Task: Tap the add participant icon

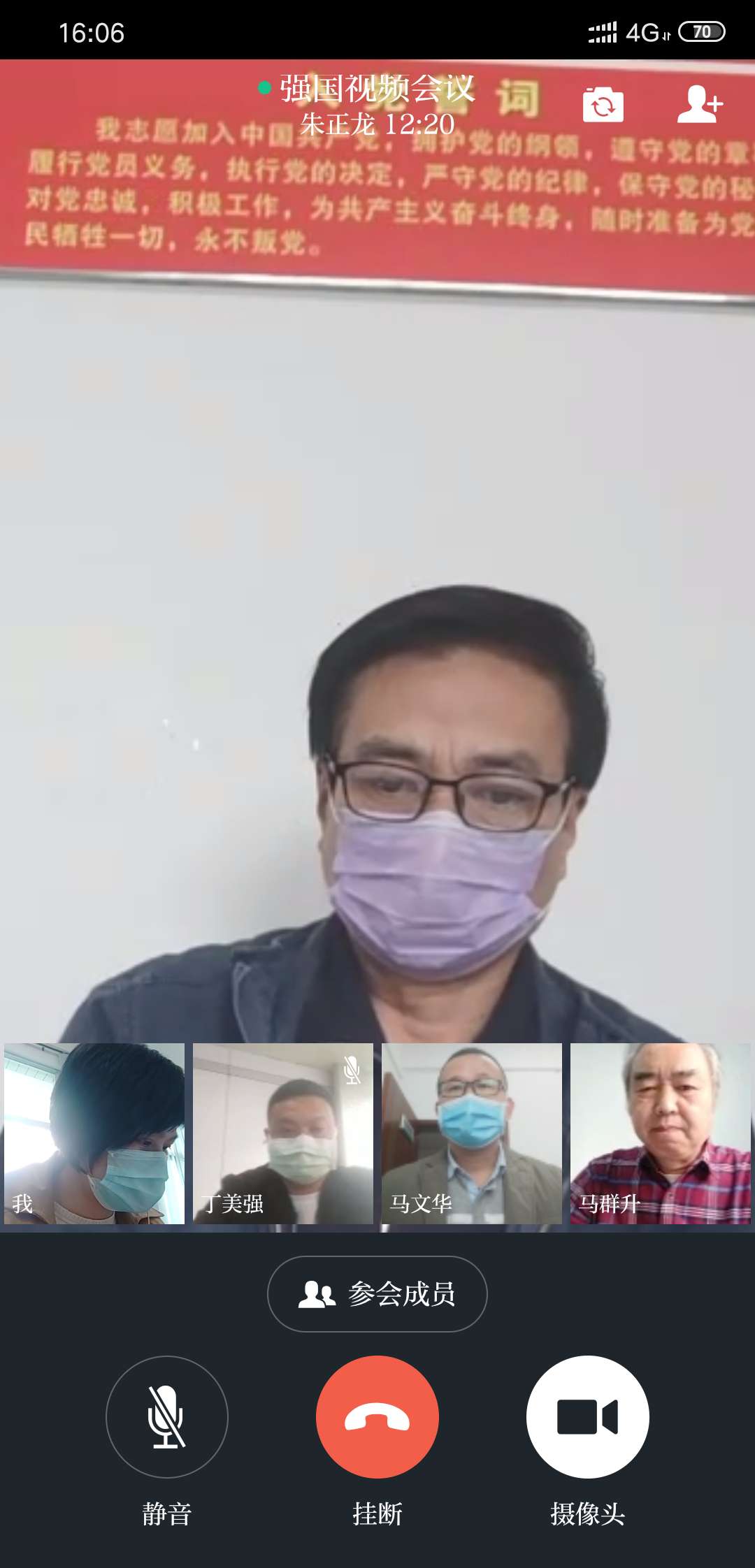Action: (701, 105)
